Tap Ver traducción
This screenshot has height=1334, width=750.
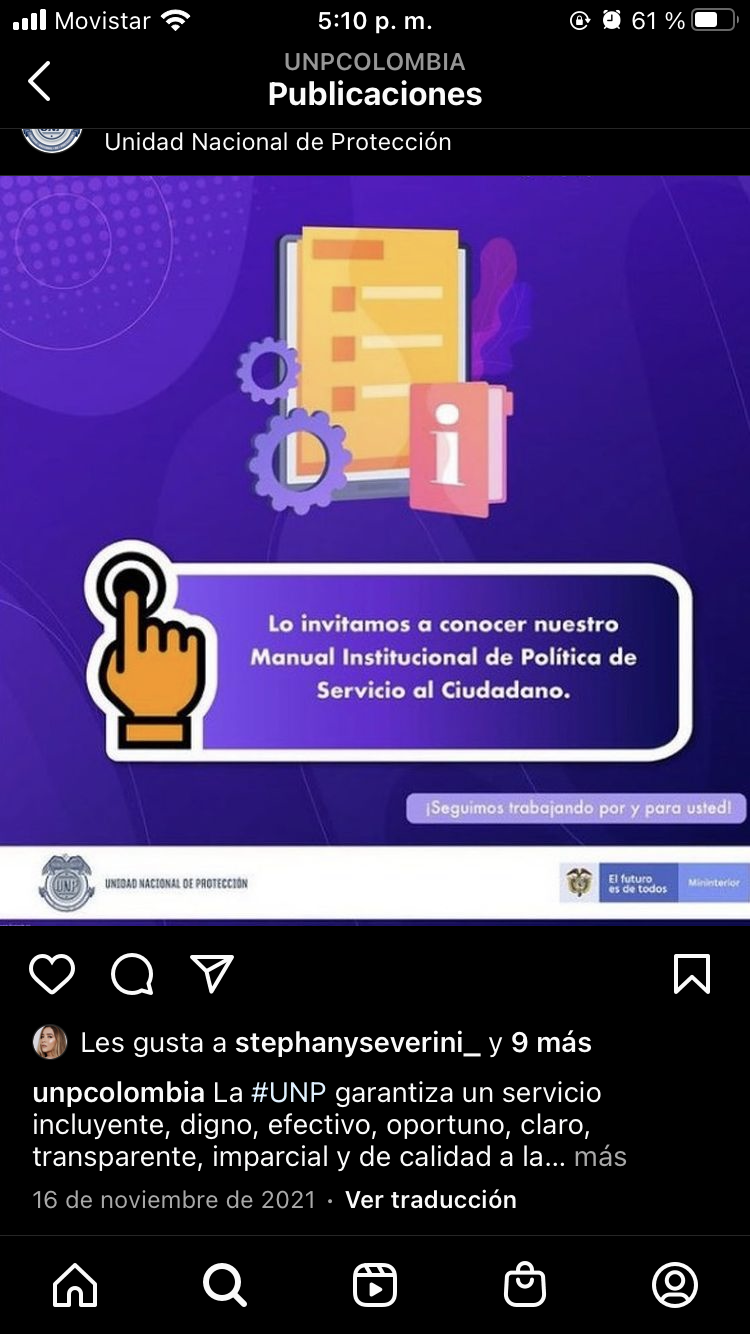[431, 1199]
